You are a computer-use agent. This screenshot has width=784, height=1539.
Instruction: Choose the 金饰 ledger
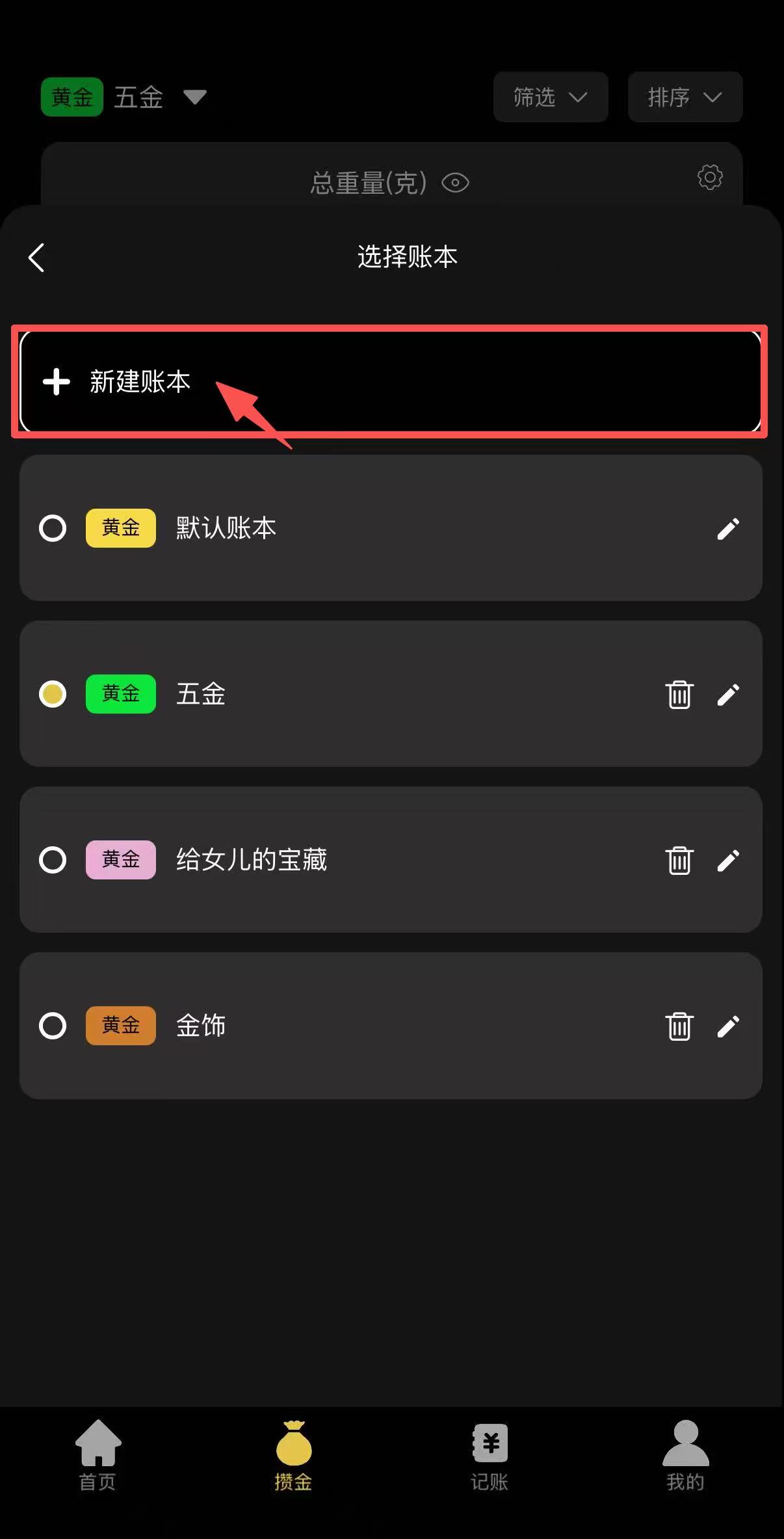click(53, 1026)
